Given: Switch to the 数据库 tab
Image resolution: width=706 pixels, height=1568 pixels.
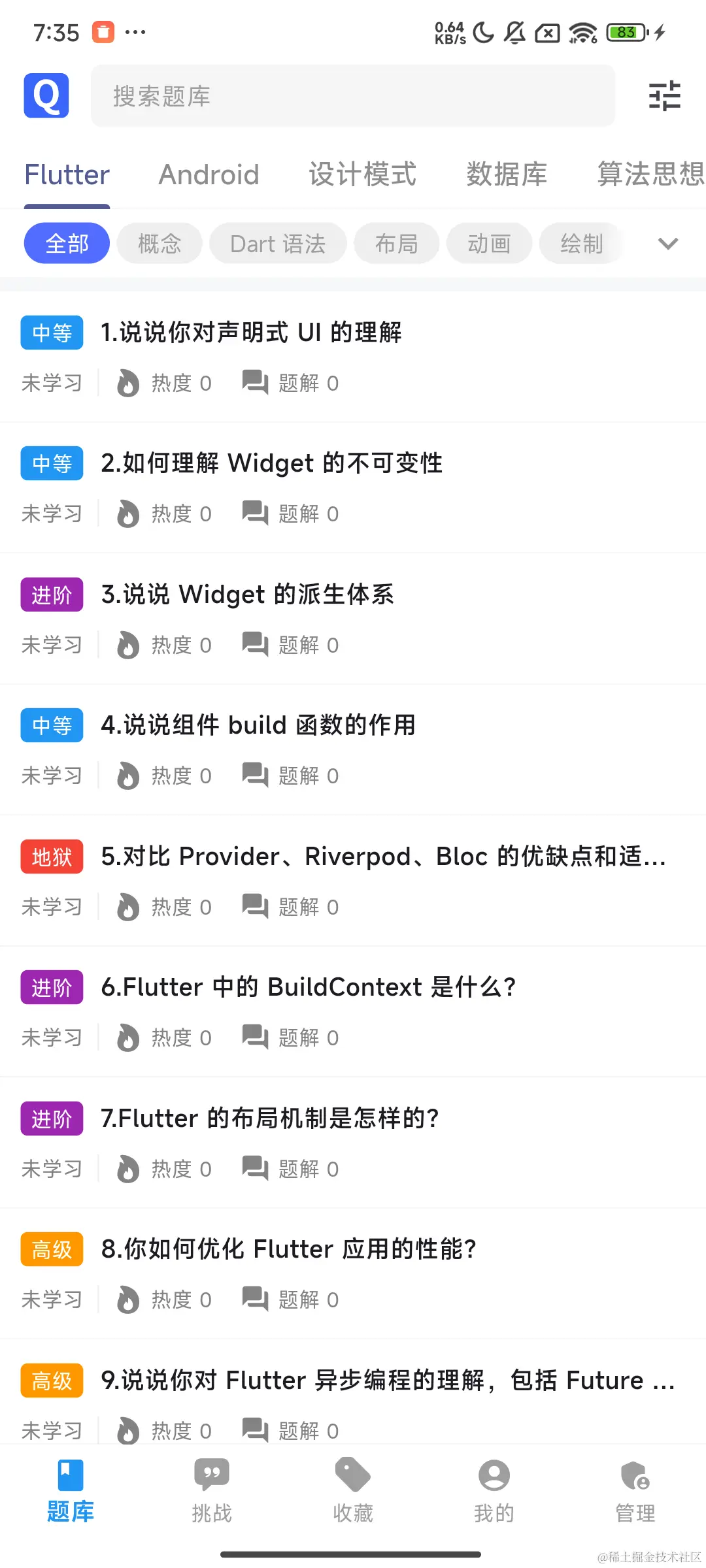Looking at the screenshot, I should click(507, 175).
